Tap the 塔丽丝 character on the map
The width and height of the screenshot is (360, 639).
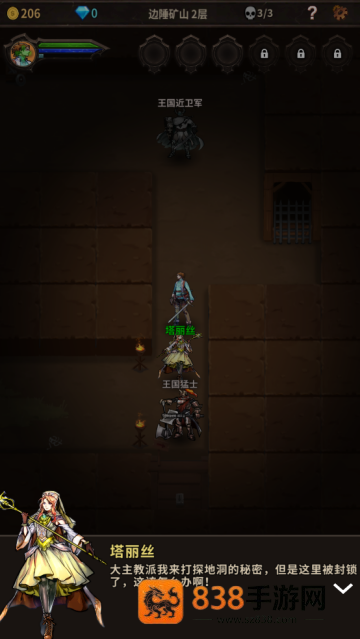tap(180, 355)
